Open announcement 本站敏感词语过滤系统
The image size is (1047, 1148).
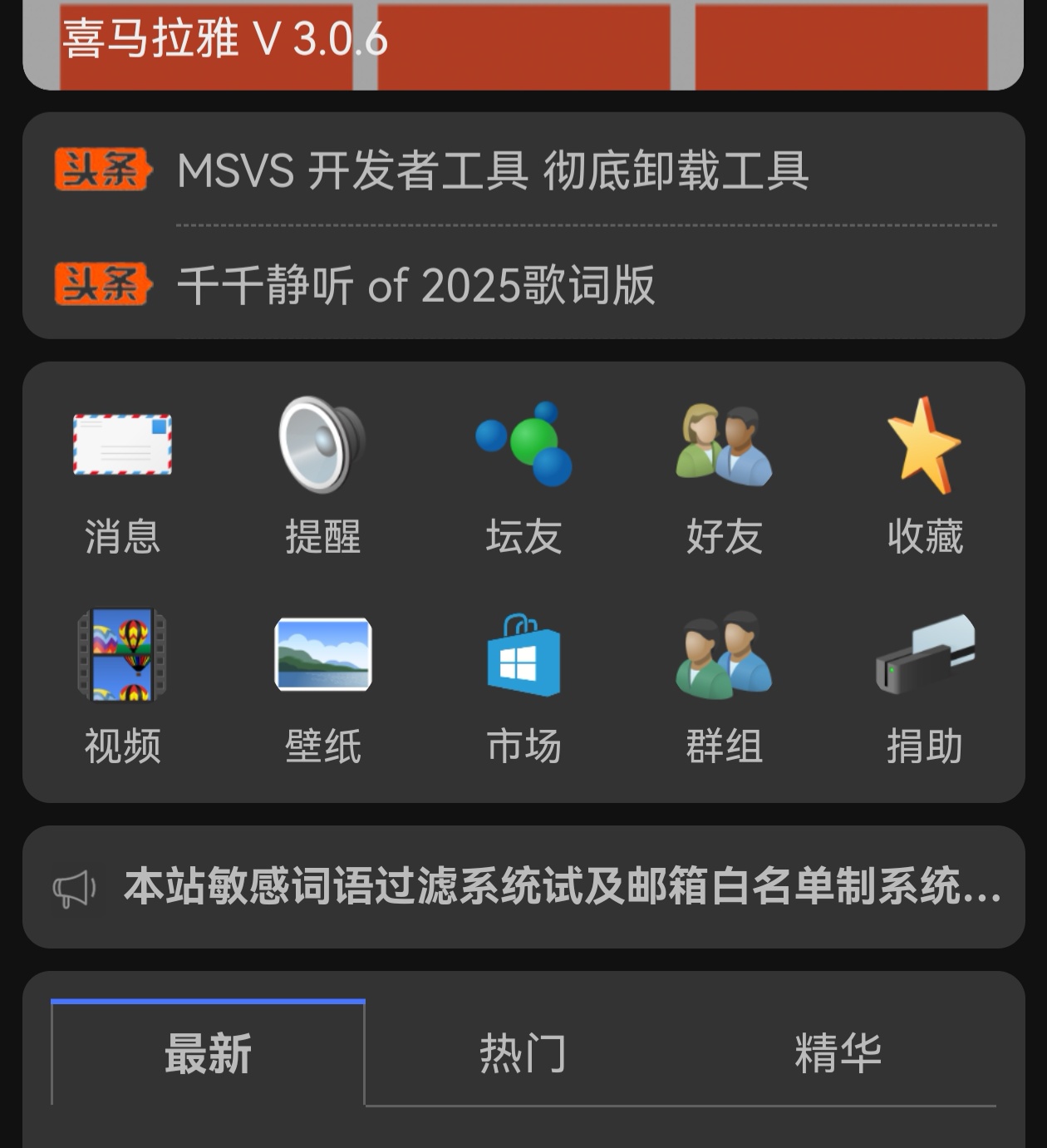[x=562, y=887]
